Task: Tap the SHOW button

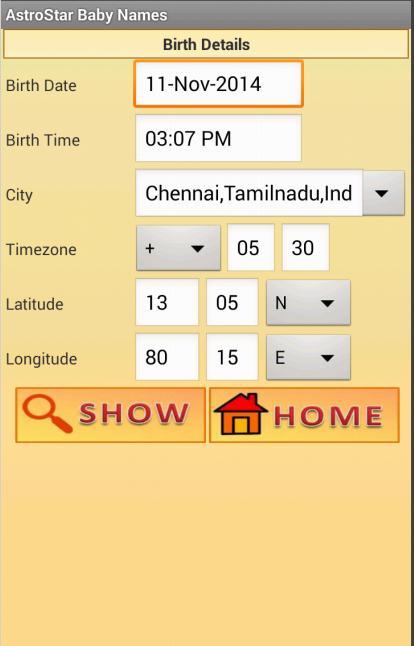Action: click(110, 415)
